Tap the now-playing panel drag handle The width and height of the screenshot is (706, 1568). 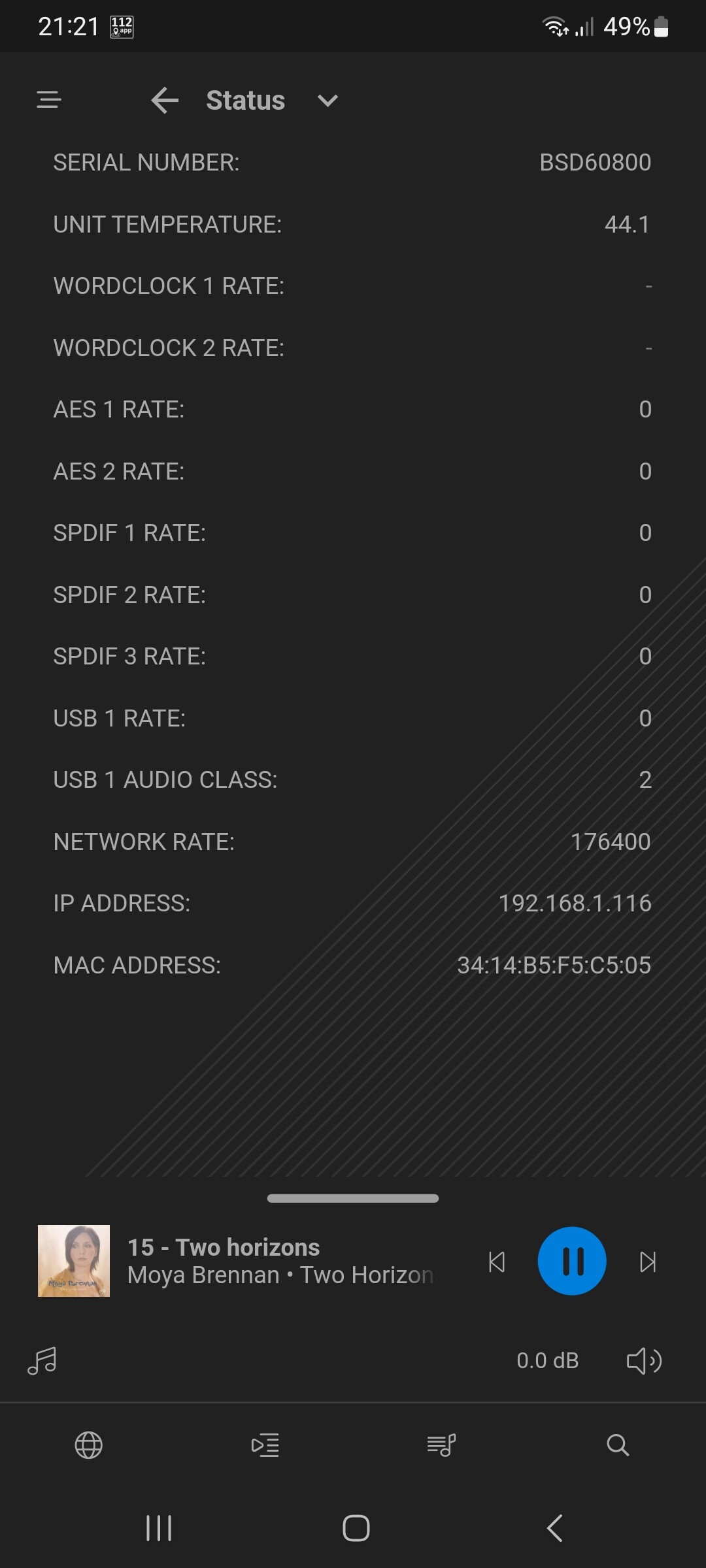pos(353,1198)
